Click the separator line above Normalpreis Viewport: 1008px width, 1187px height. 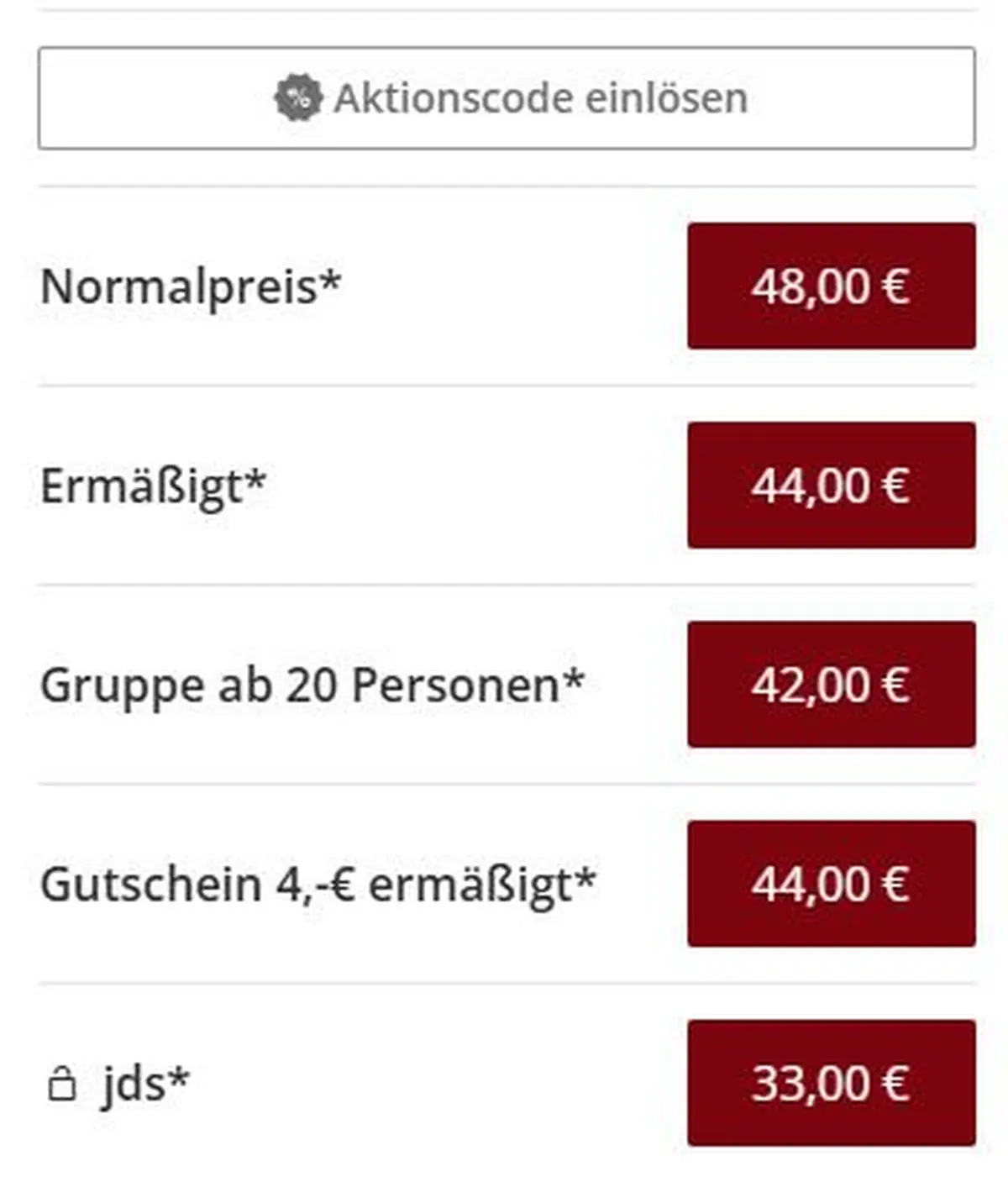coord(504,186)
